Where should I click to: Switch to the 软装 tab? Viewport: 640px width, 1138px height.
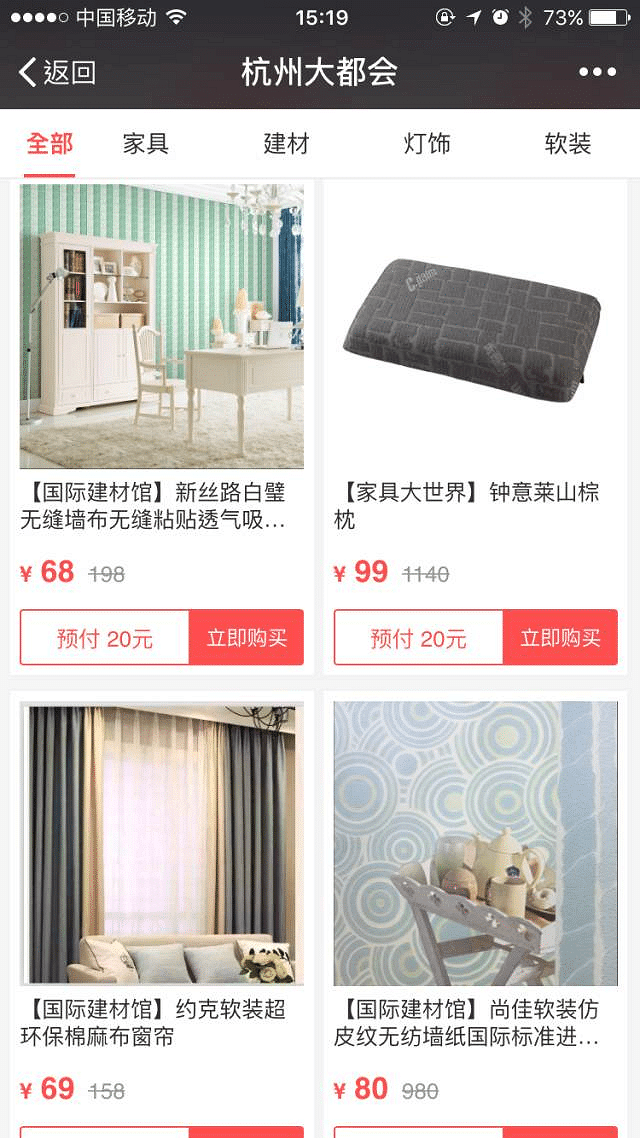point(568,144)
